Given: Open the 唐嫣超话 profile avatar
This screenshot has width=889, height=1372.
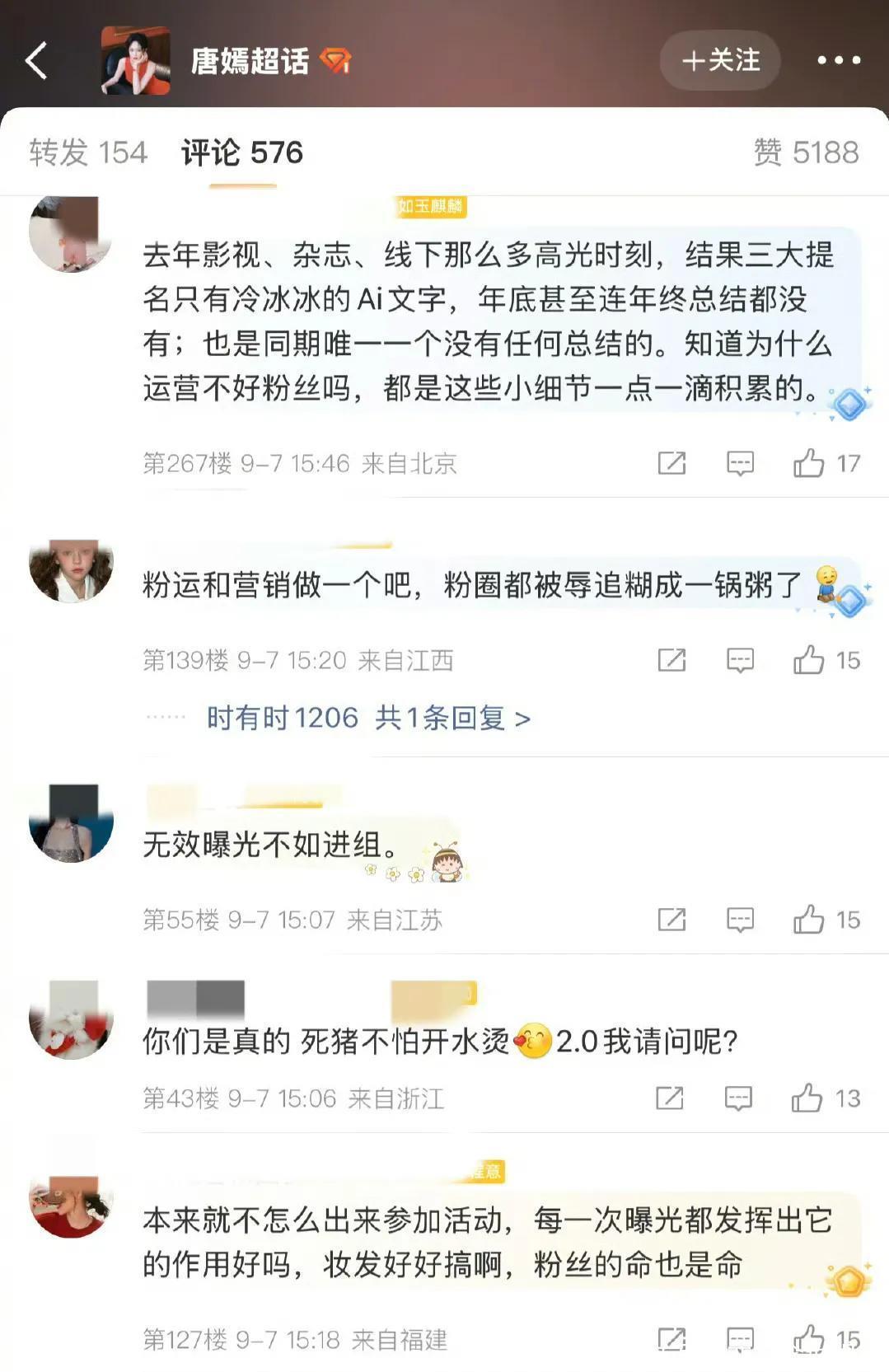Looking at the screenshot, I should [135, 61].
